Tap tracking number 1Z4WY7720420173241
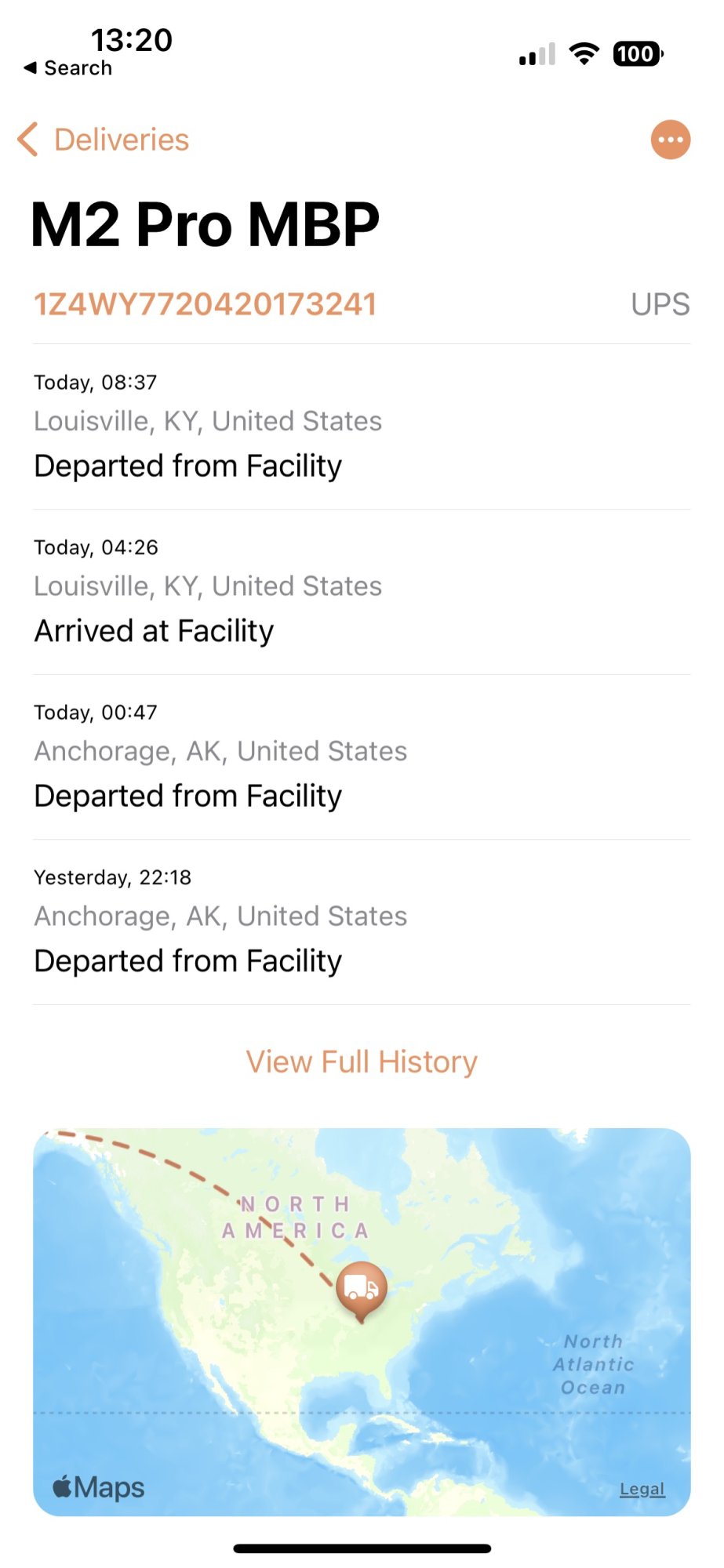Viewport: 724px width, 1568px height. (x=206, y=304)
